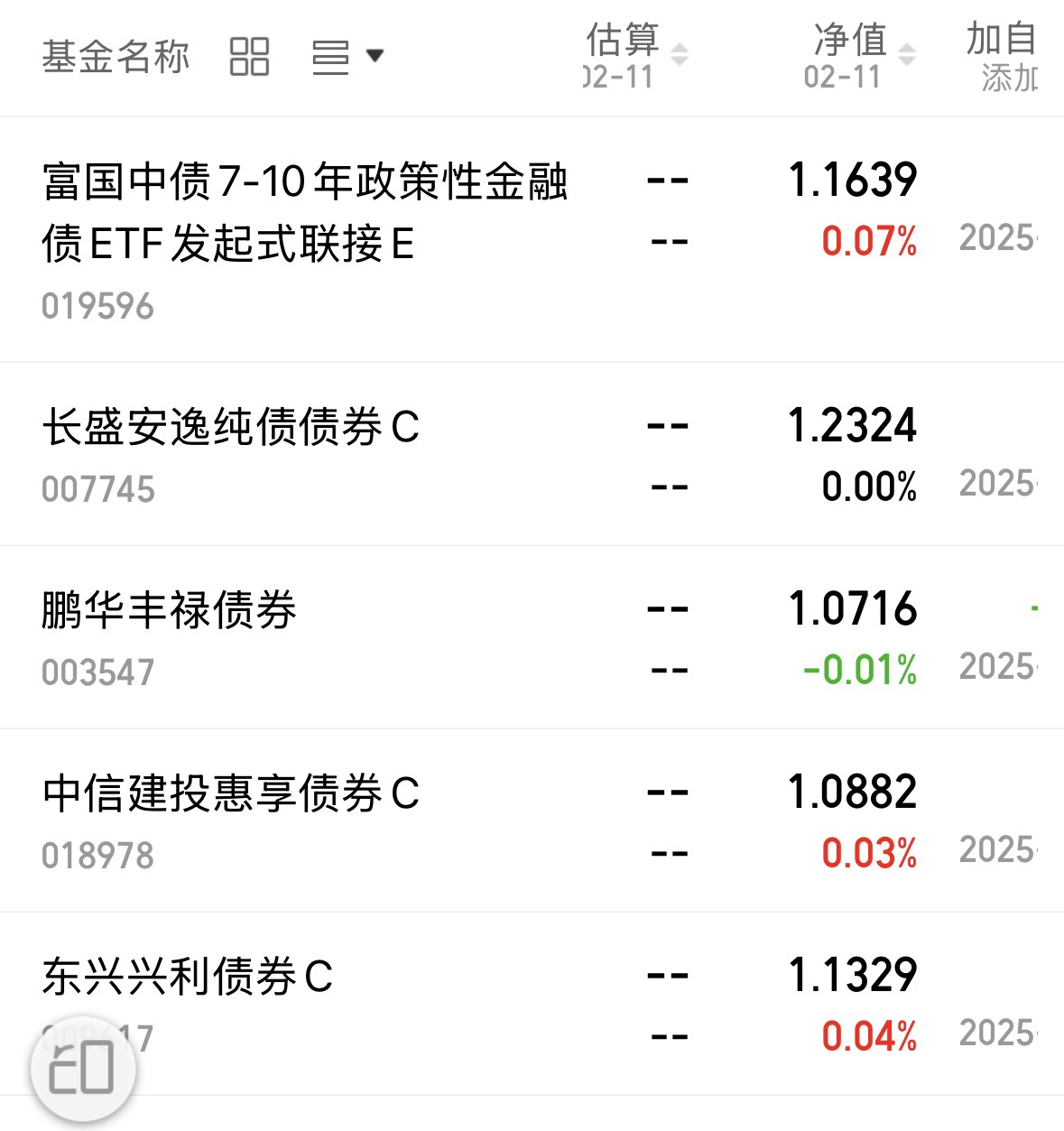Select the 基金名称 column header
Screen dimensions: 1064x1131
pyautogui.click(x=117, y=56)
